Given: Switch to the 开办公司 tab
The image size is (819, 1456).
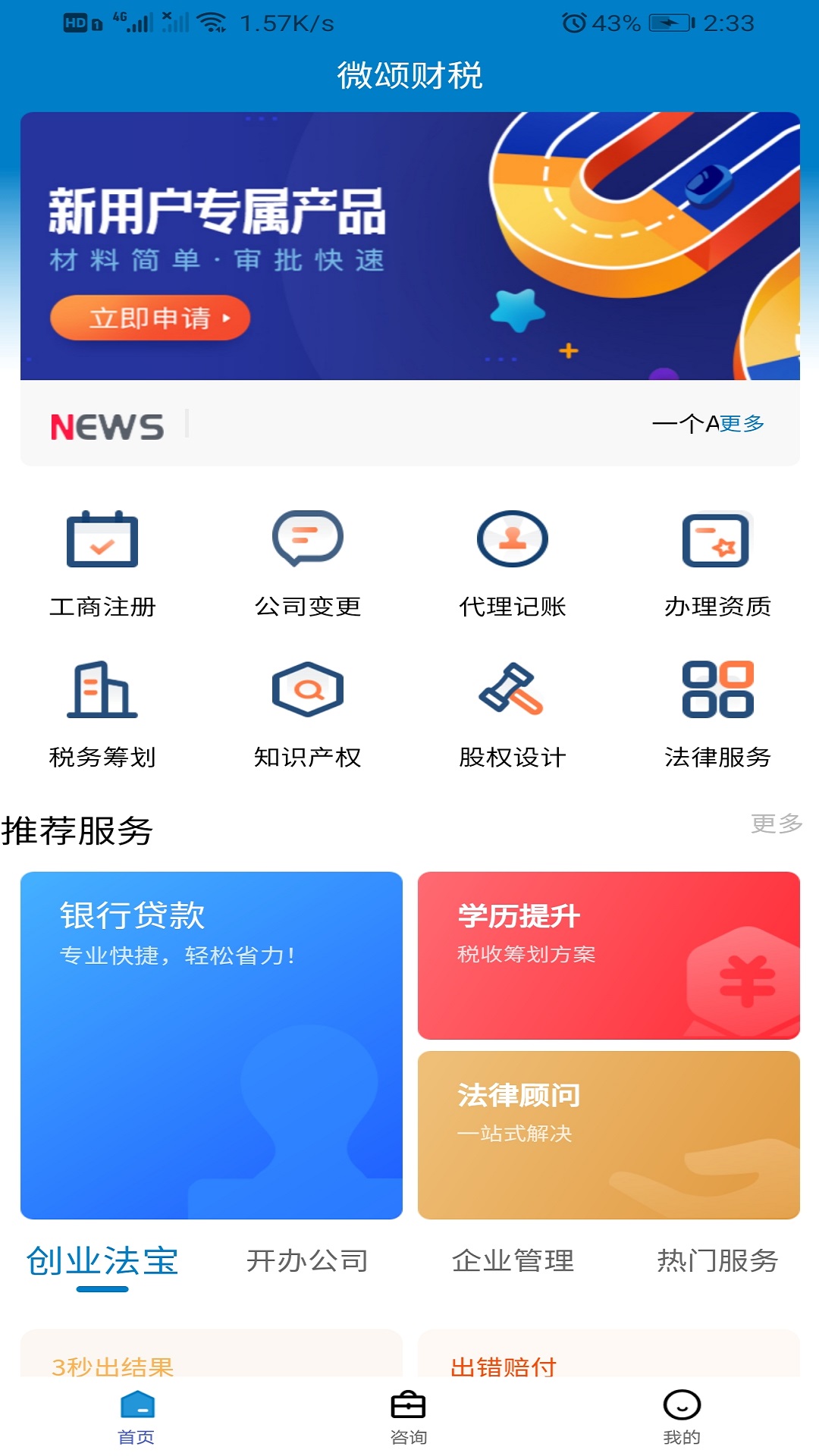Looking at the screenshot, I should click(x=308, y=1261).
